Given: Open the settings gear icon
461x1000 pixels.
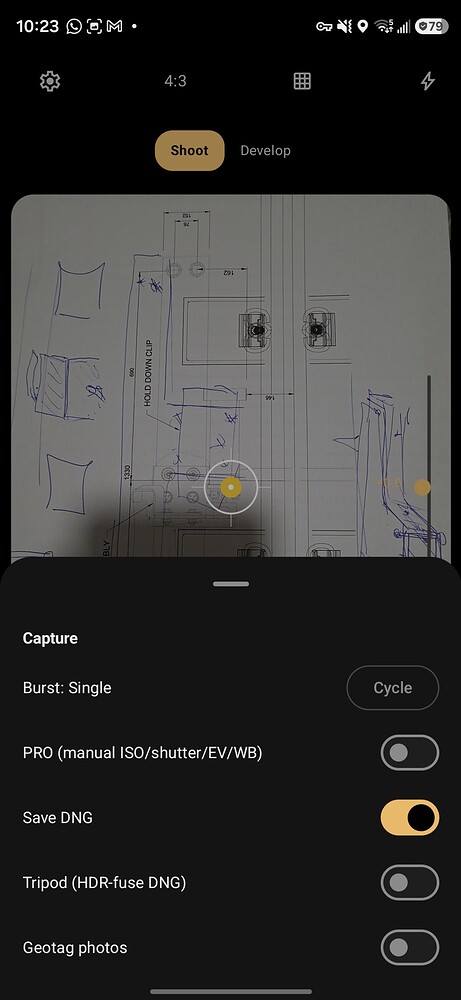Looking at the screenshot, I should coord(50,81).
